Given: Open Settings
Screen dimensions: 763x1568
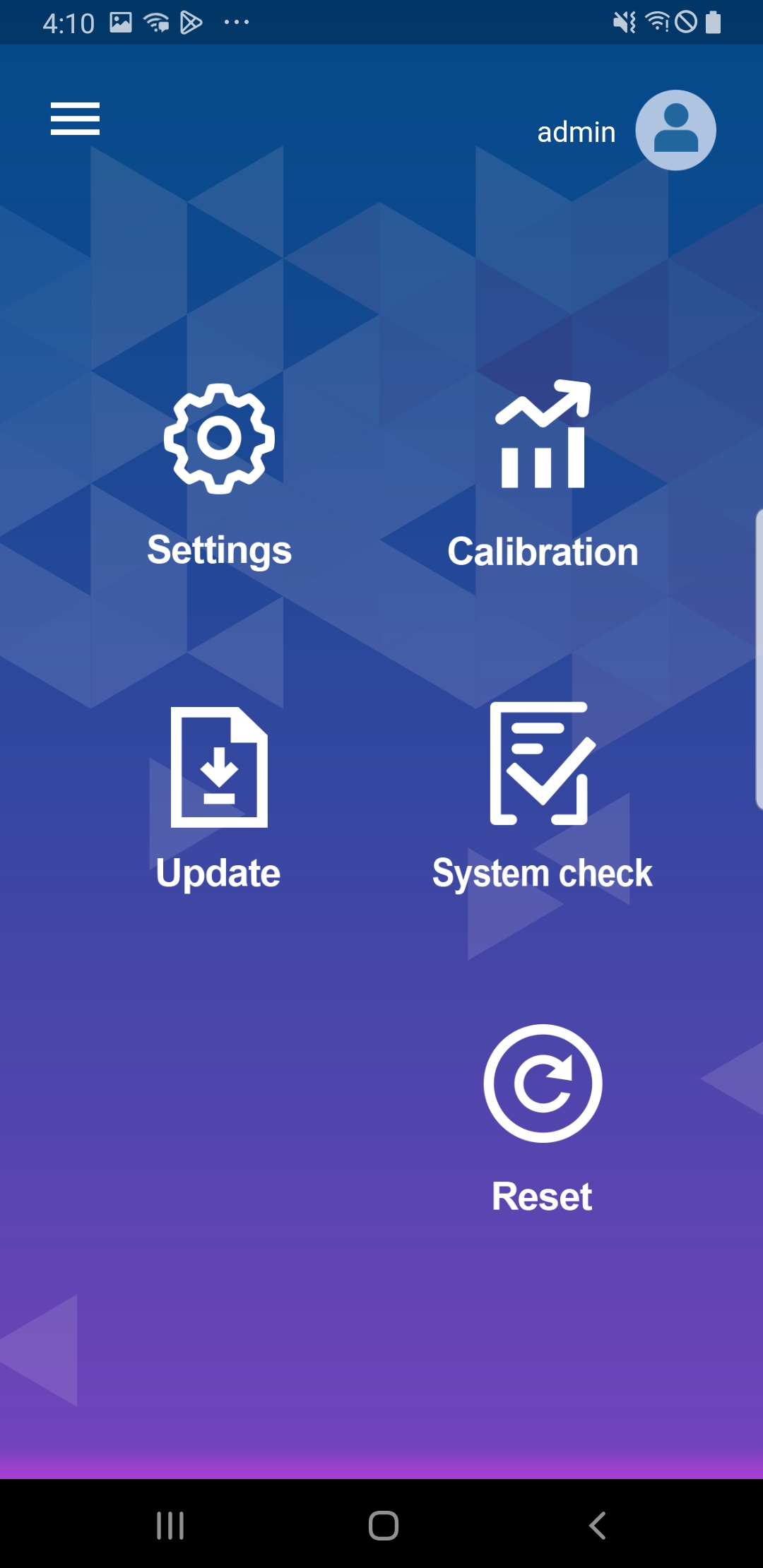Looking at the screenshot, I should click(219, 475).
